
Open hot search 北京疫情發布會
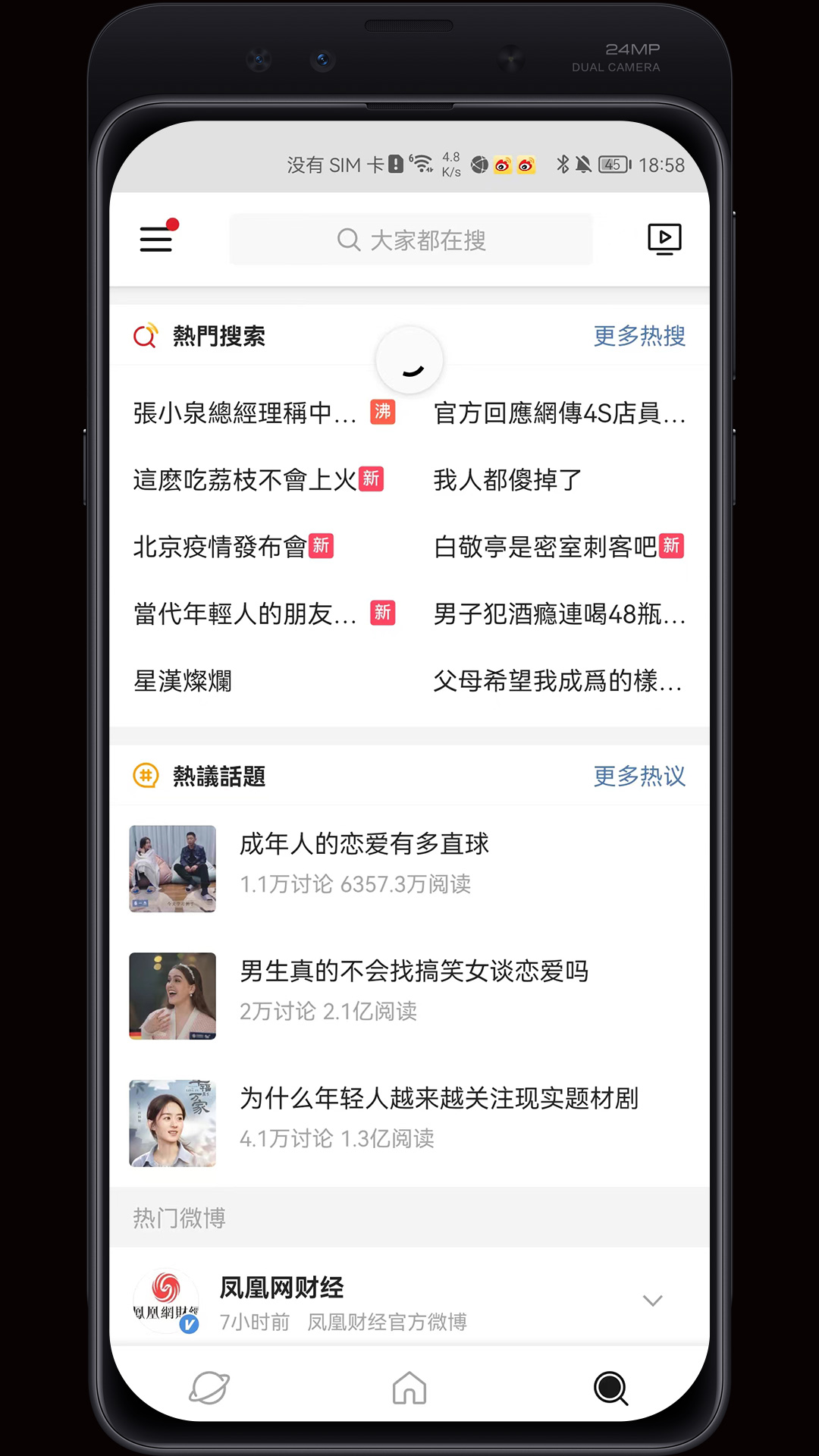tap(220, 547)
